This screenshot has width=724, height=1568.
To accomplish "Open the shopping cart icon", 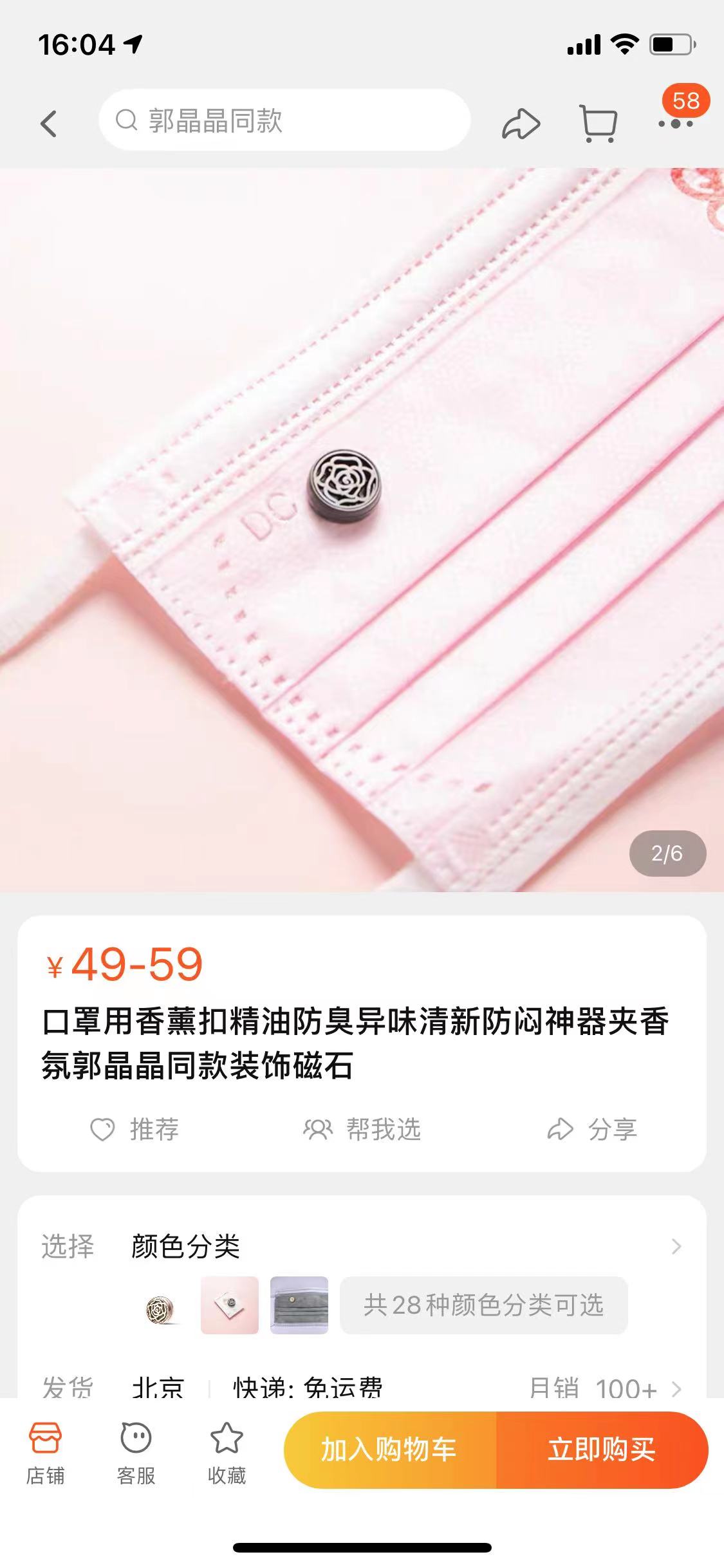I will click(599, 123).
